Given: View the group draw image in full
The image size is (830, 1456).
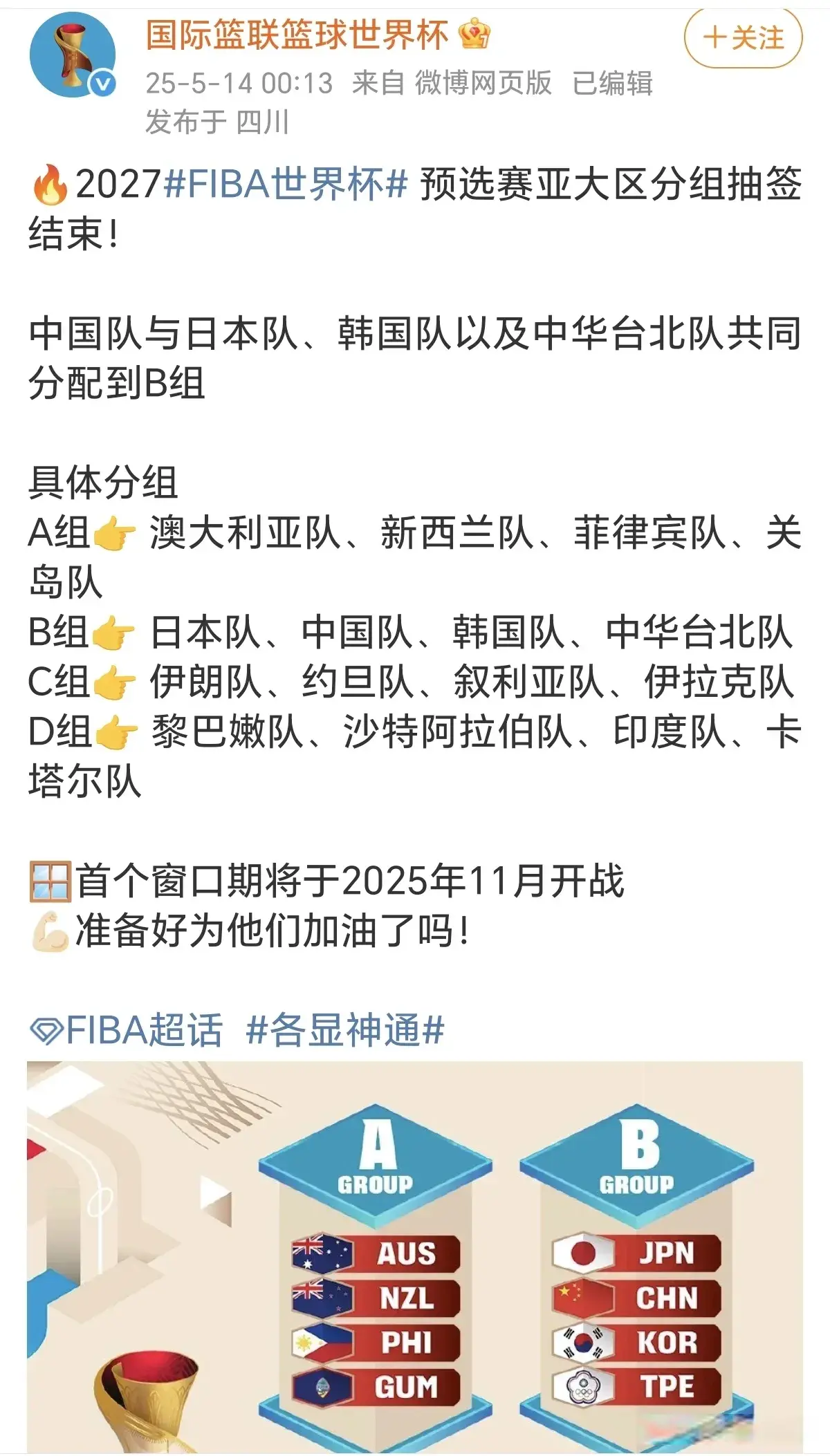Looking at the screenshot, I should pos(415,1257).
